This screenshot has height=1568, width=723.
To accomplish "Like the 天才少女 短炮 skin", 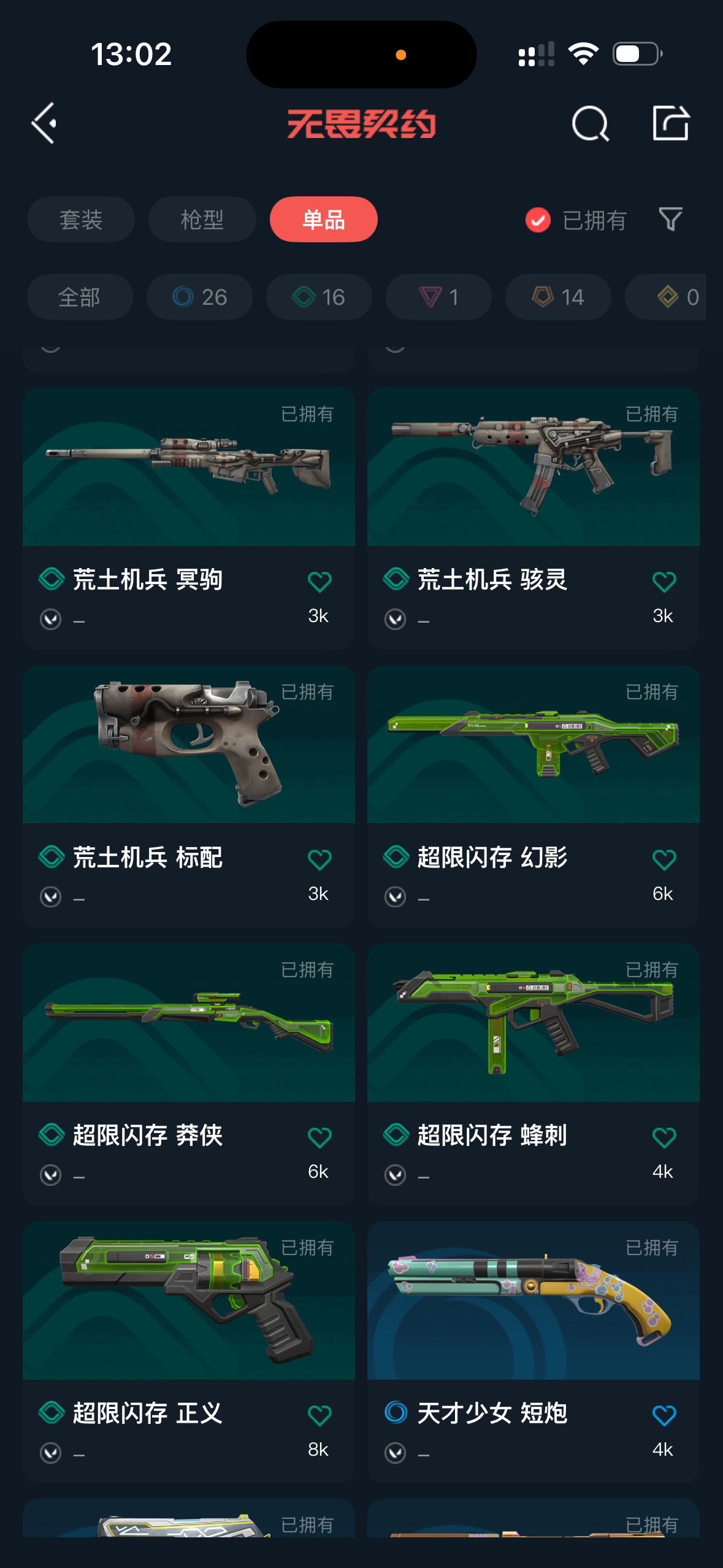I will [x=664, y=1415].
